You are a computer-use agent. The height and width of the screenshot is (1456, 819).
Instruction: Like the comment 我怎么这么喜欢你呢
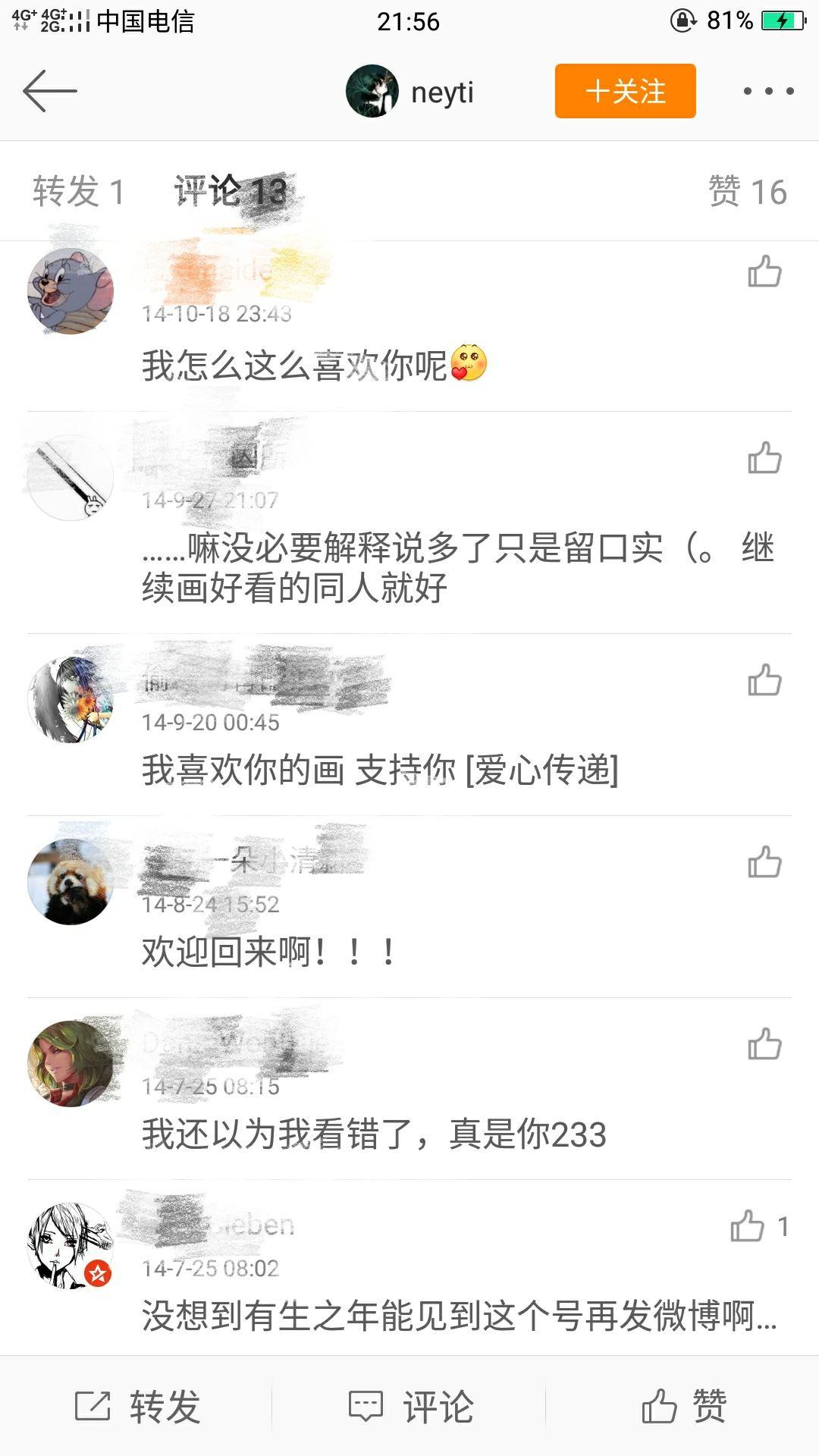point(764,271)
